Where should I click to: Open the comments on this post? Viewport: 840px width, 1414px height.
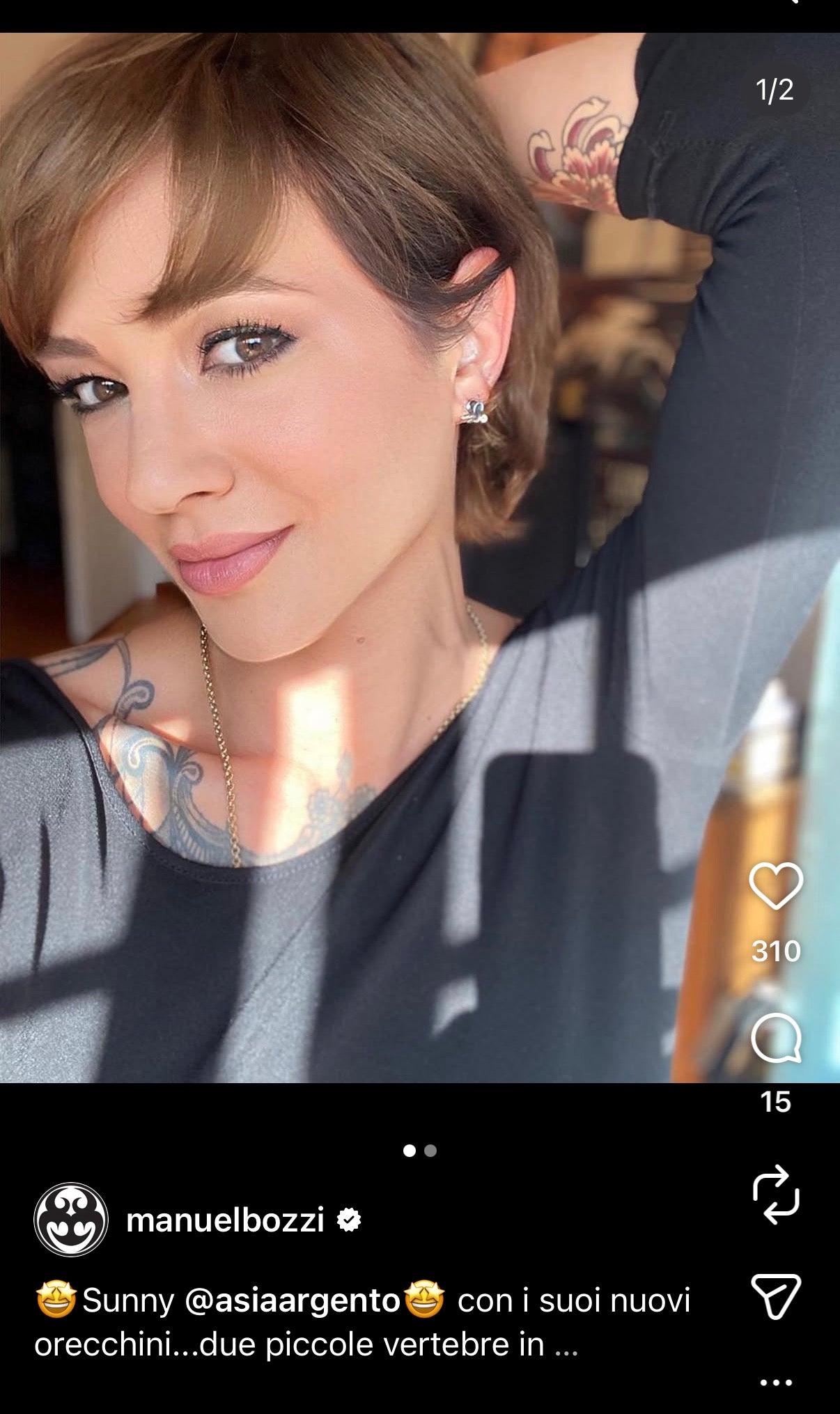pyautogui.click(x=775, y=1038)
